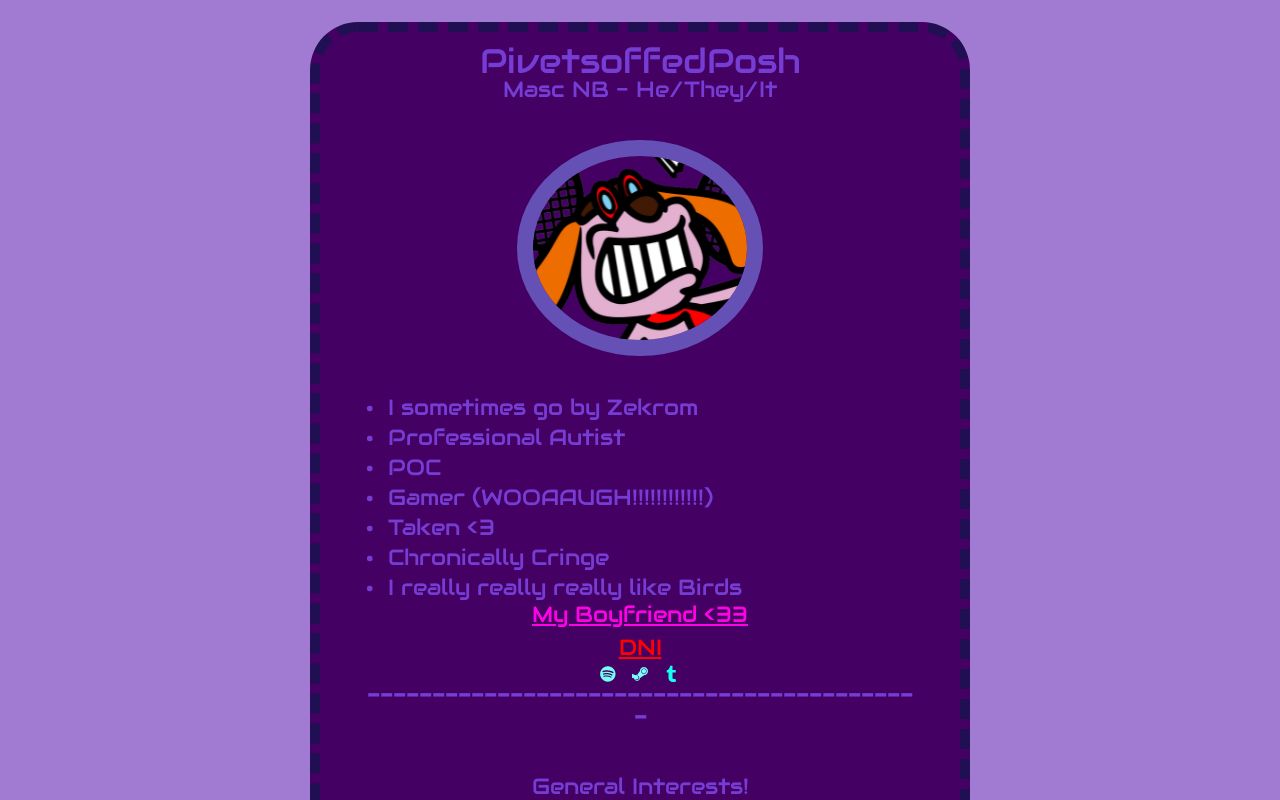Screen dimensions: 1280x800
Task: Open the DNI link
Action: click(640, 647)
